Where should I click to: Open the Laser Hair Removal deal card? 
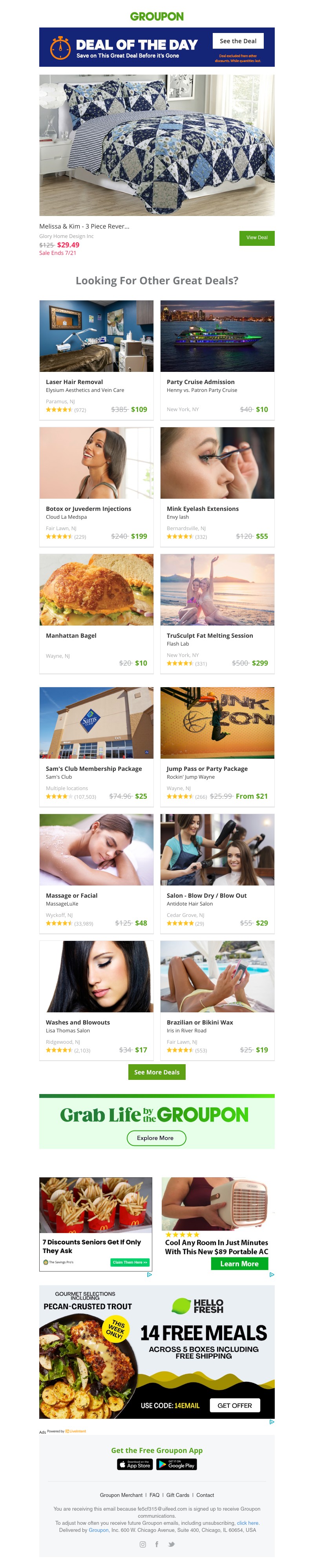tap(96, 359)
